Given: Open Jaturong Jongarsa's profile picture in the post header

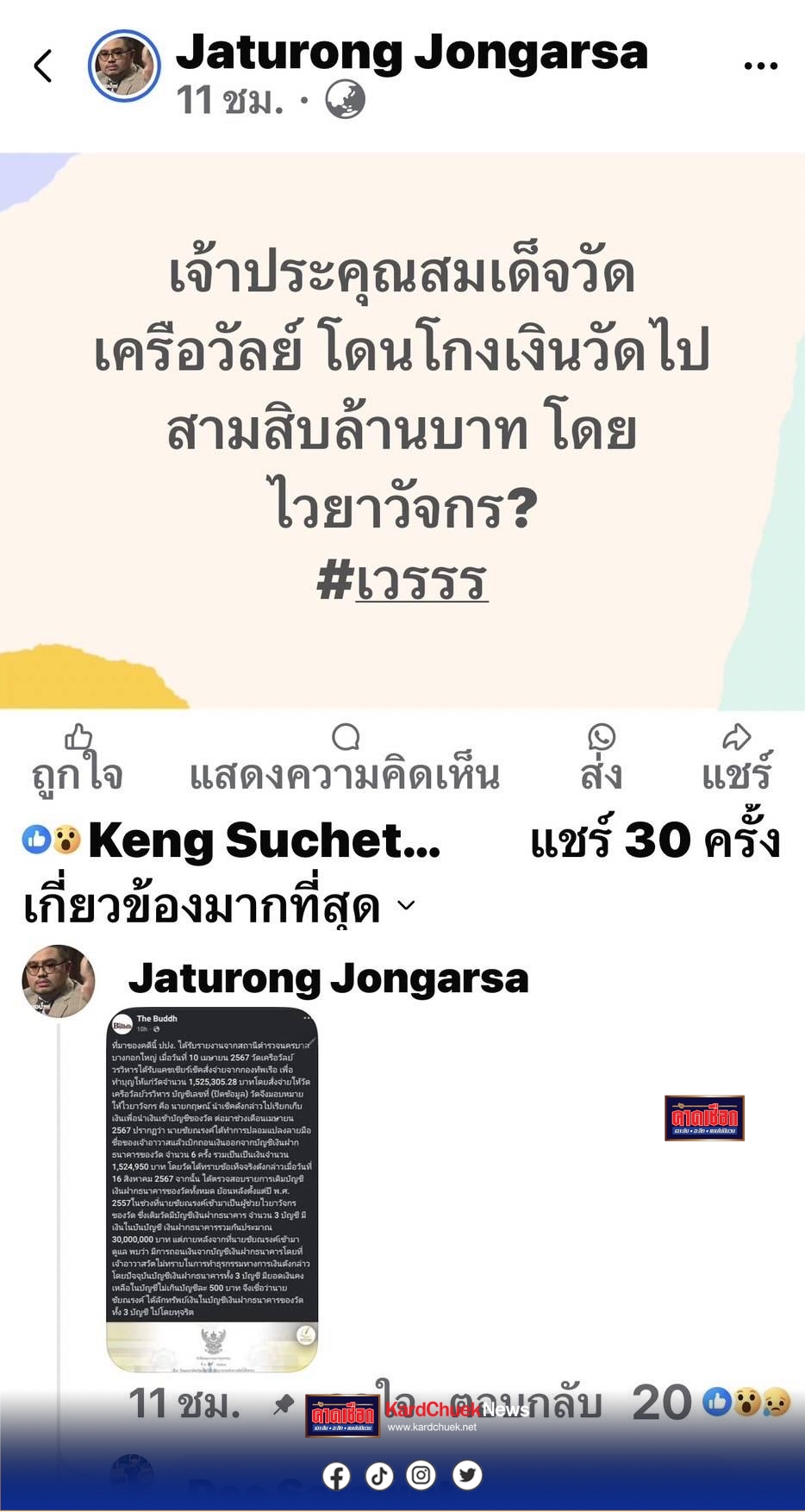Looking at the screenshot, I should (124, 66).
